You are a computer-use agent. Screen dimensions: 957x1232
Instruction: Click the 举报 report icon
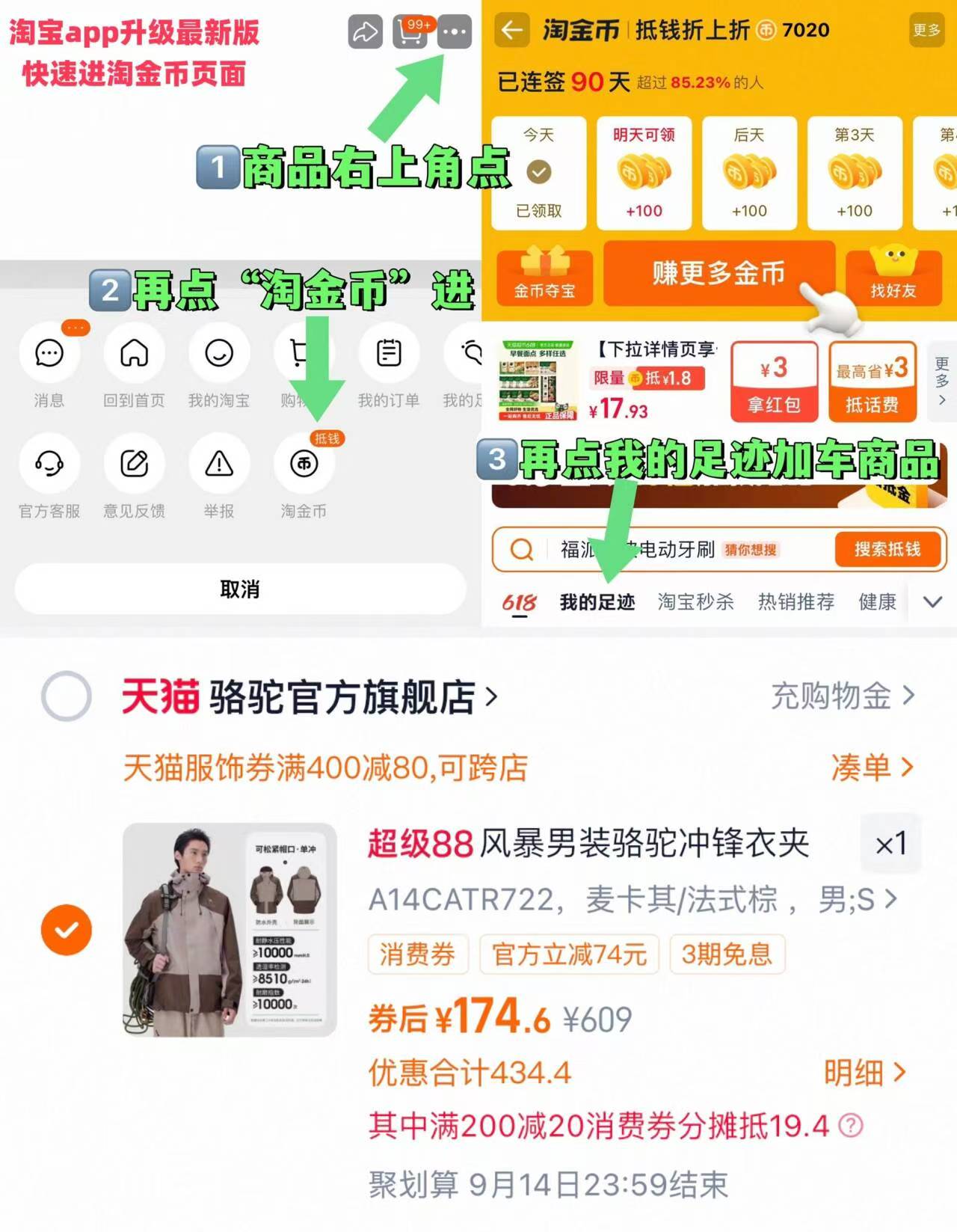(x=218, y=465)
